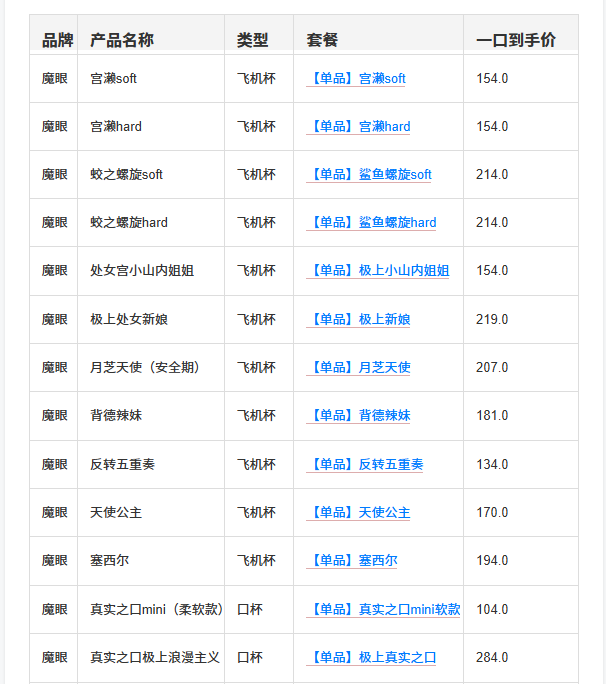Open the 【单品】鲨鱼螺旋soft link
Viewport: 606px width, 684px height.
click(x=369, y=174)
